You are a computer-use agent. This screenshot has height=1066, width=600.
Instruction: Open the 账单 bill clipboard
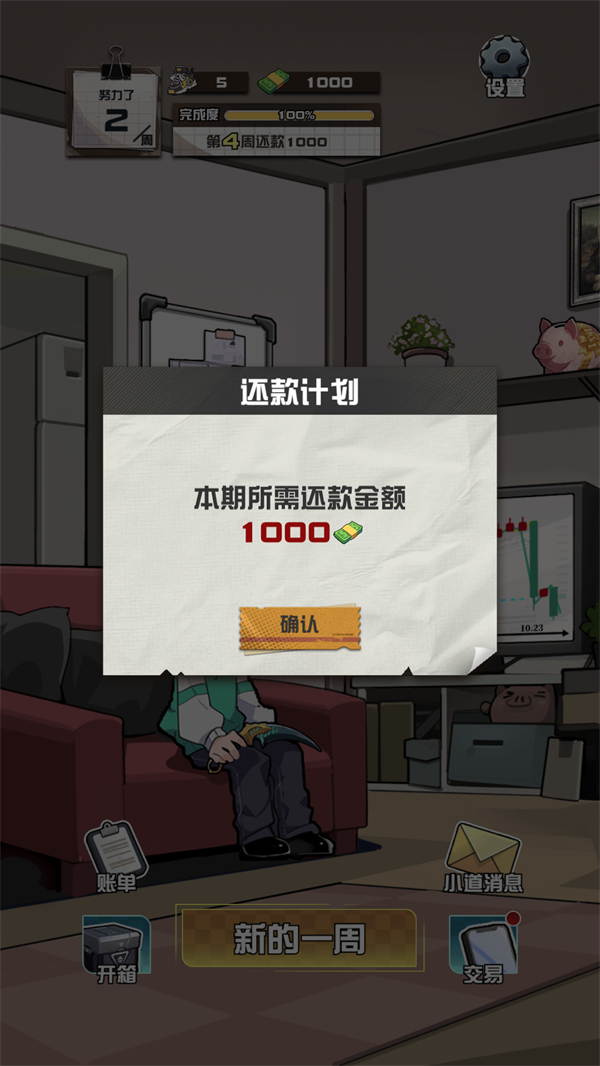(116, 853)
